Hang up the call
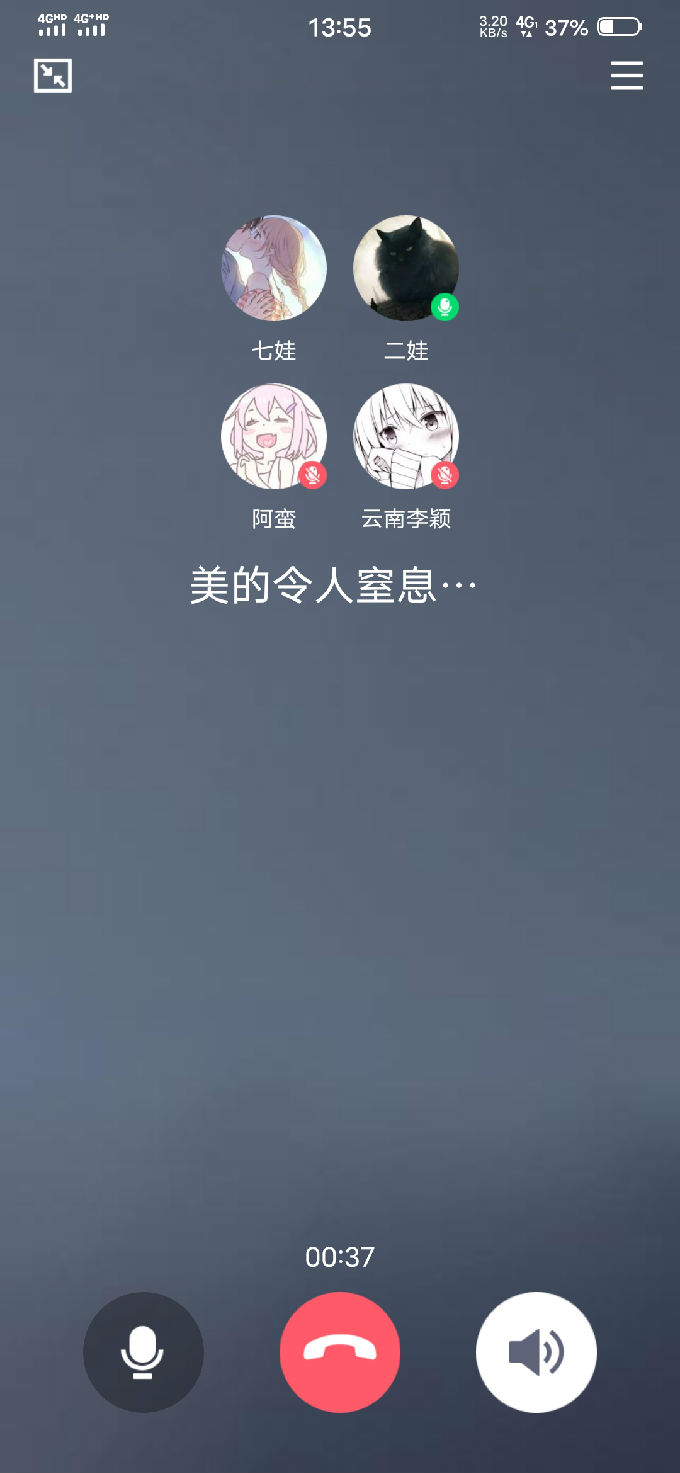 click(x=340, y=1352)
